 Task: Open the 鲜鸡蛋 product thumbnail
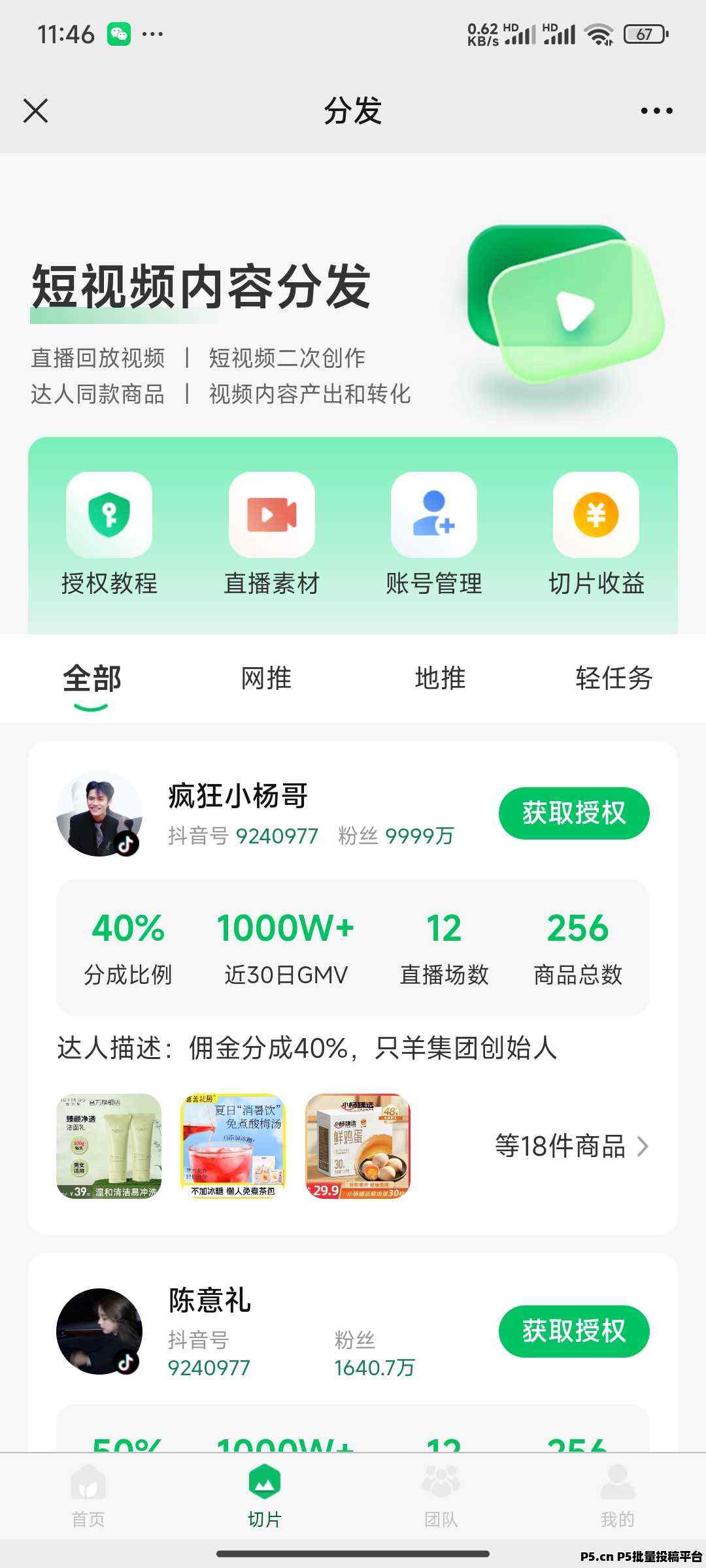pyautogui.click(x=358, y=1146)
